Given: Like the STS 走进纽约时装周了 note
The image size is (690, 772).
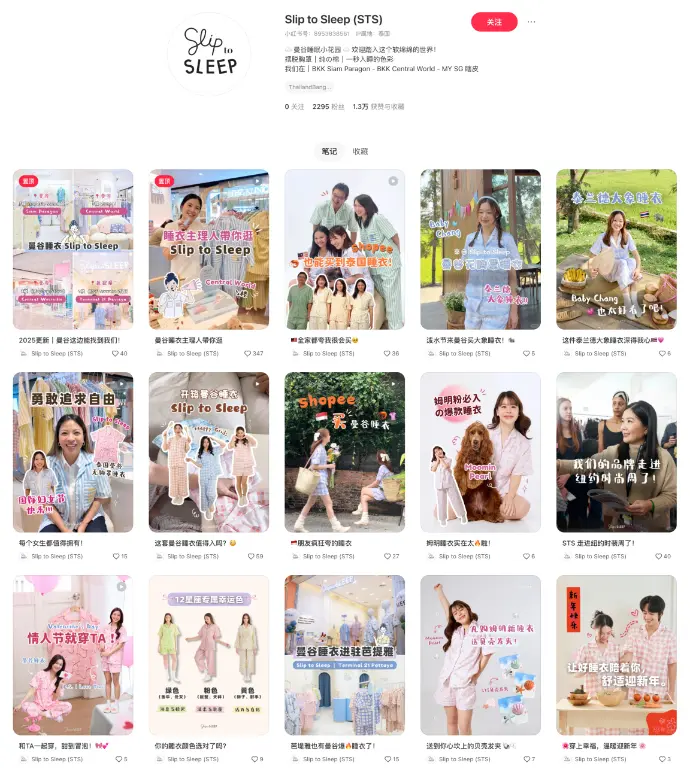Looking at the screenshot, I should click(x=657, y=556).
